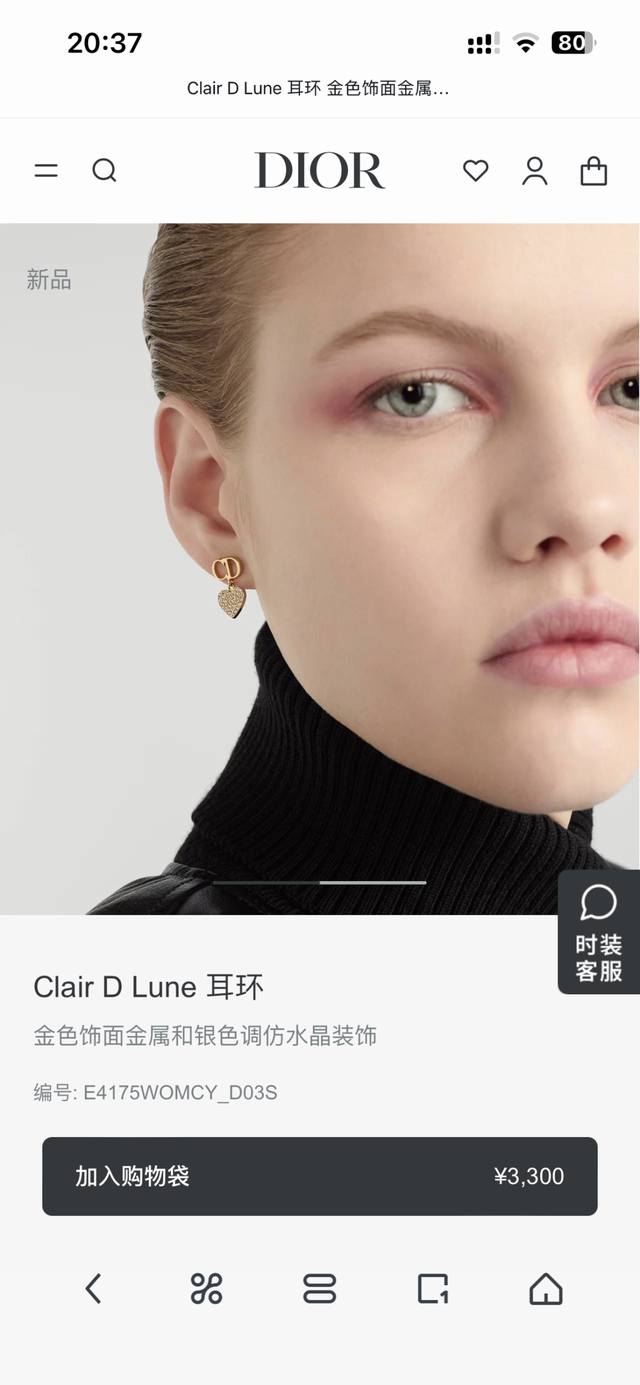Image resolution: width=640 pixels, height=1385 pixels.
Task: Contact 时装客服 customer service
Action: [x=598, y=932]
